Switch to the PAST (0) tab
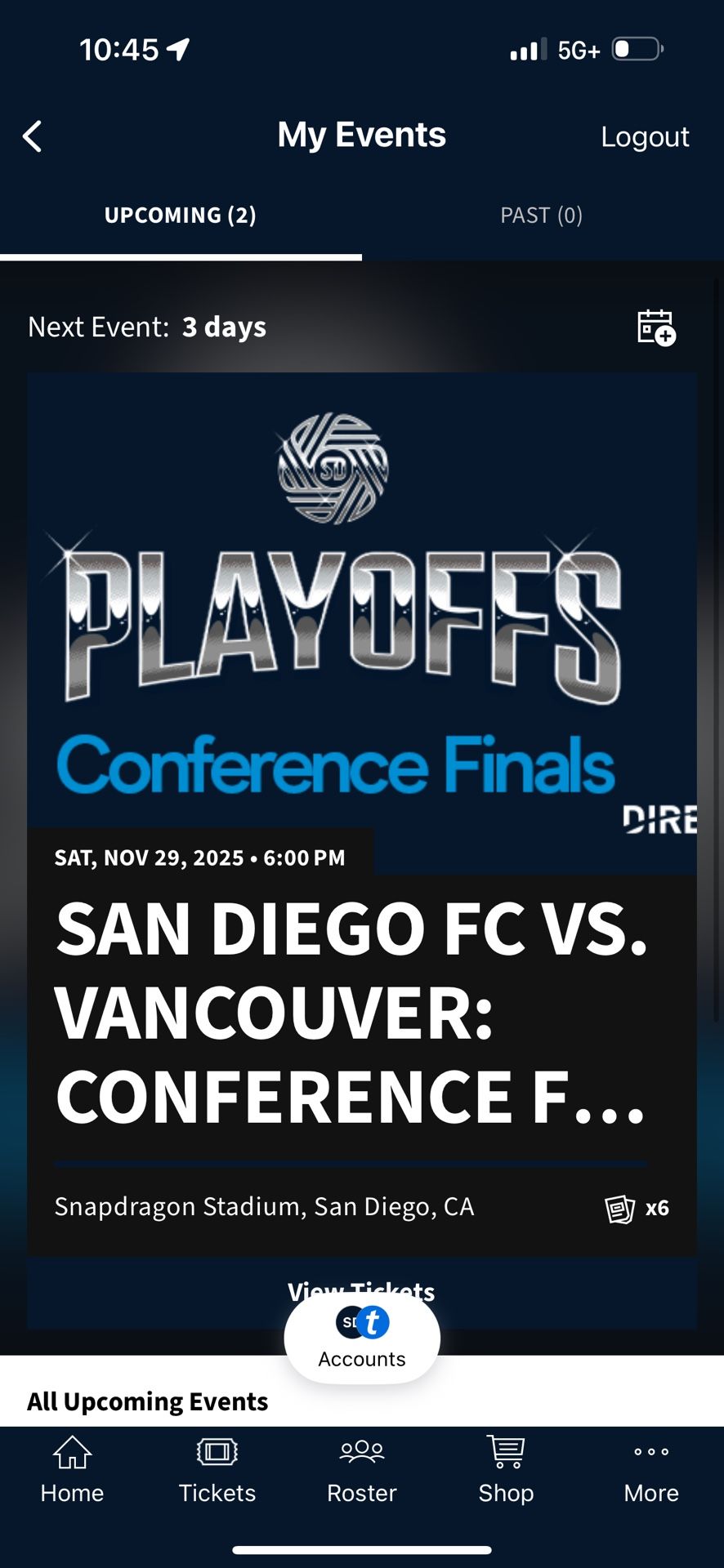 (x=541, y=215)
